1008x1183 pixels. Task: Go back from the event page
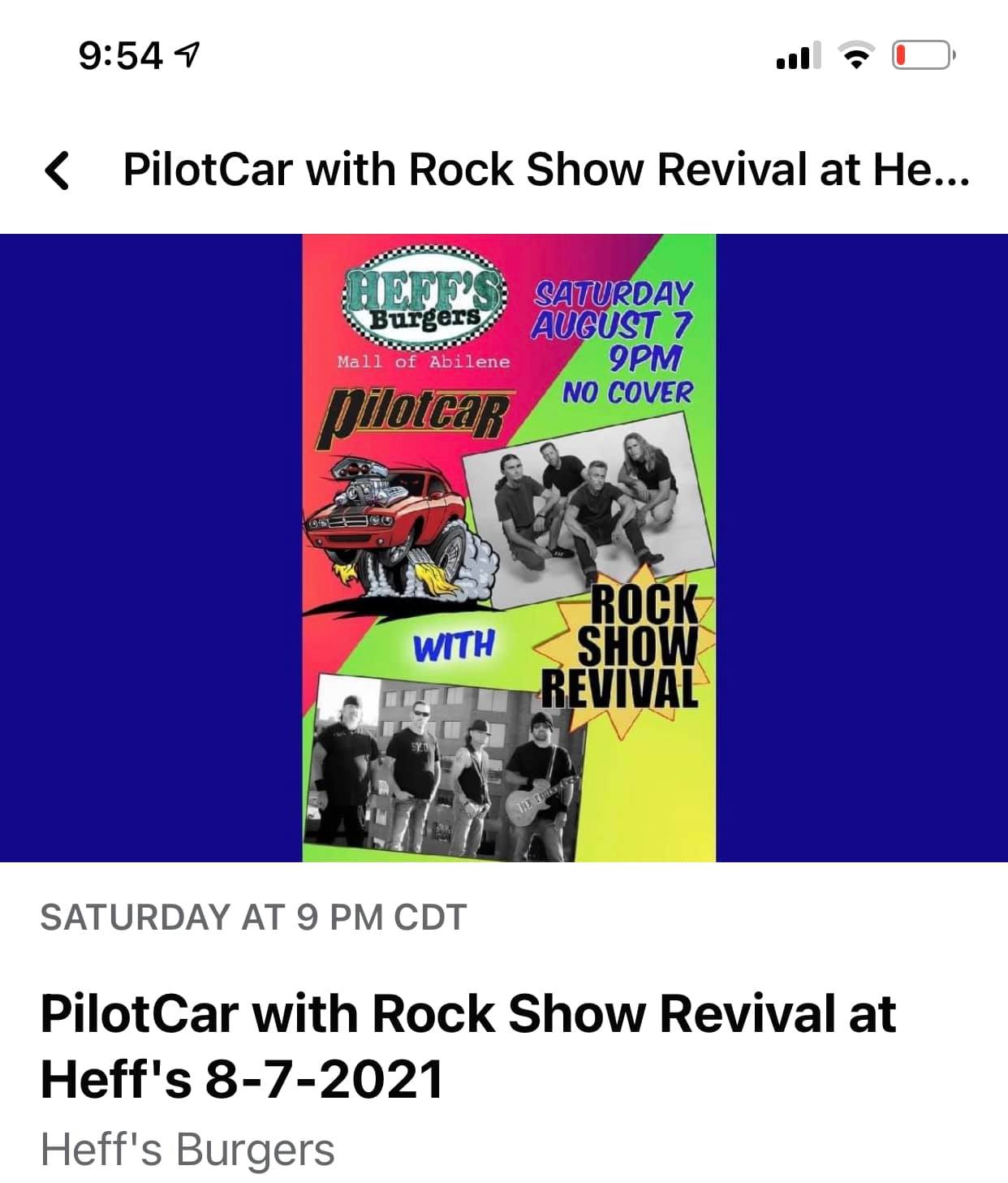(58, 171)
